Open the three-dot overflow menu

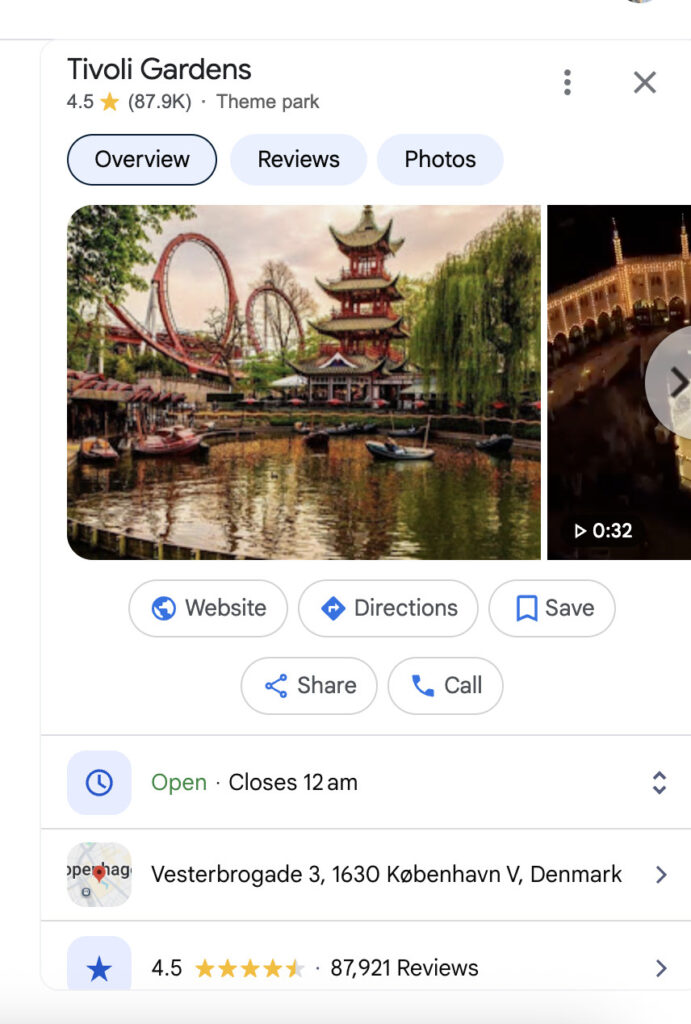click(x=567, y=83)
